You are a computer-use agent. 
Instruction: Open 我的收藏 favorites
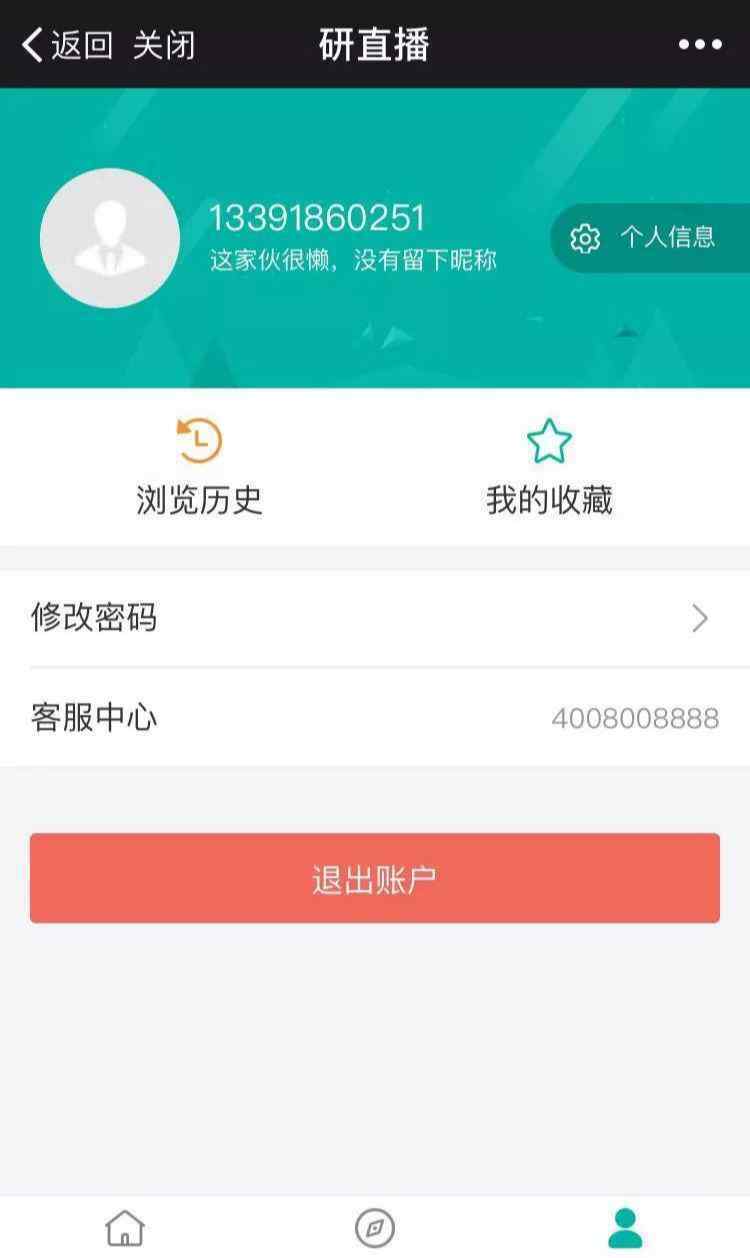click(549, 467)
